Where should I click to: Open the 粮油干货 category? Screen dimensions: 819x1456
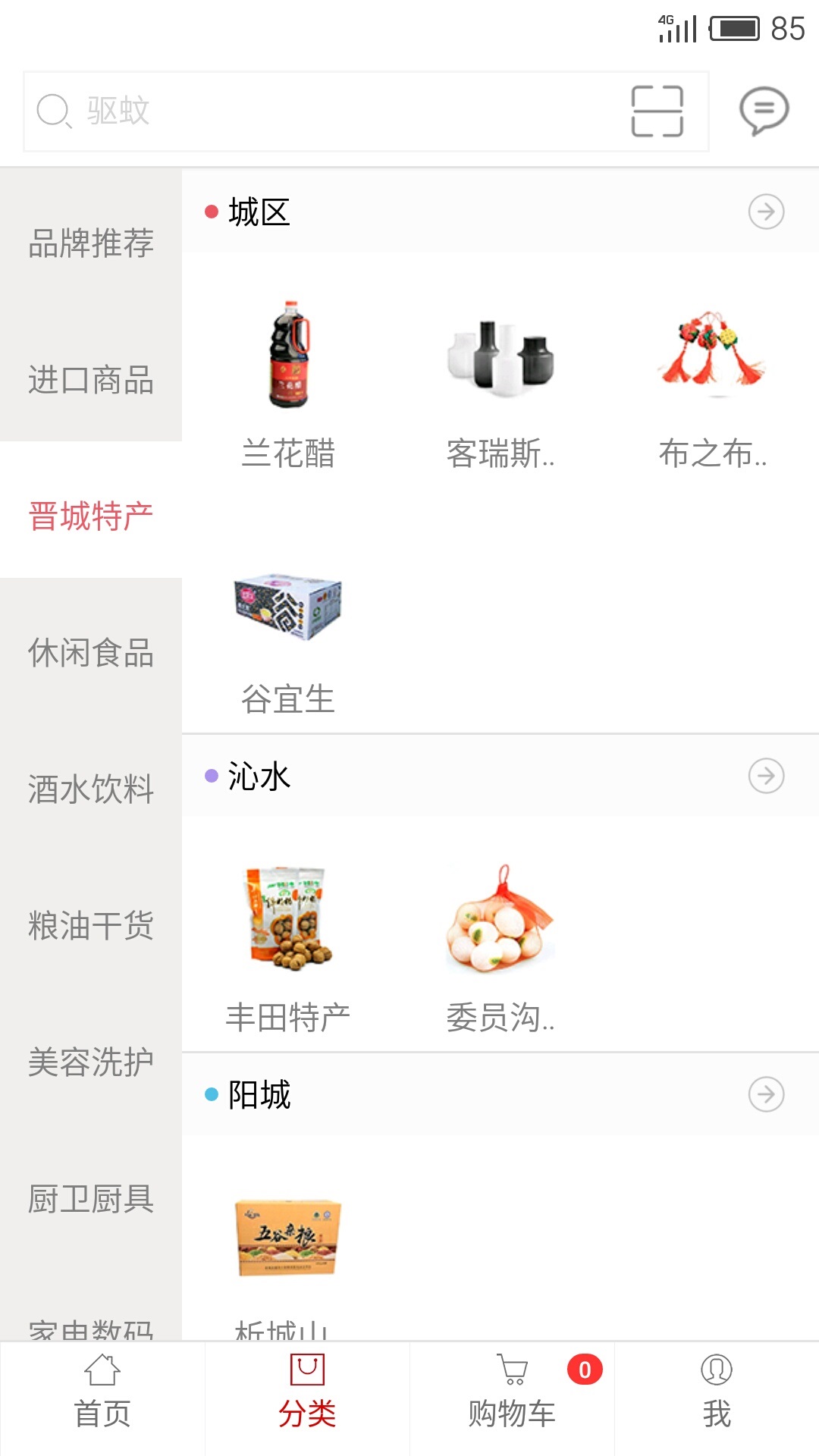(91, 926)
